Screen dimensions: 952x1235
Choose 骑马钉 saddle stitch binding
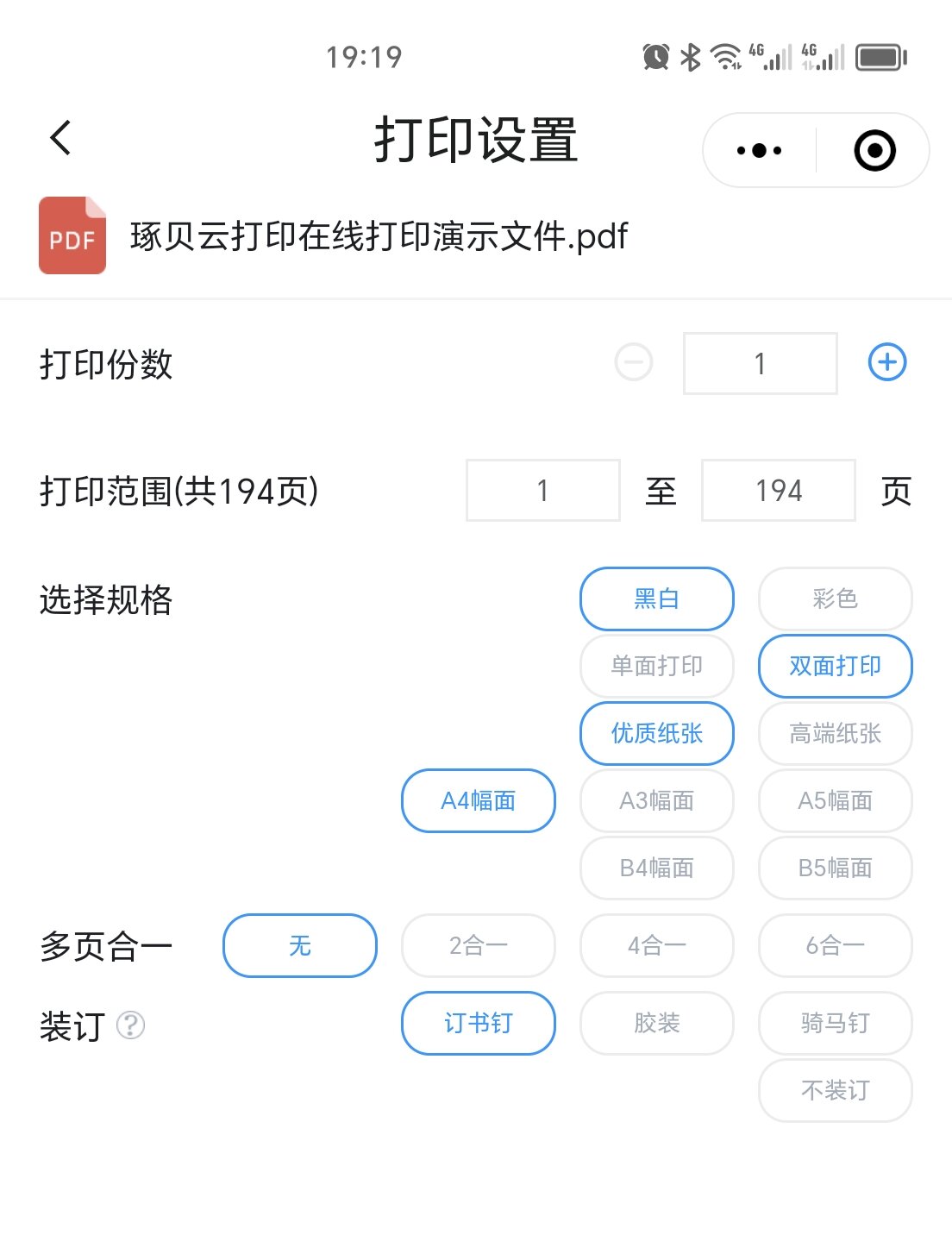pos(834,1024)
